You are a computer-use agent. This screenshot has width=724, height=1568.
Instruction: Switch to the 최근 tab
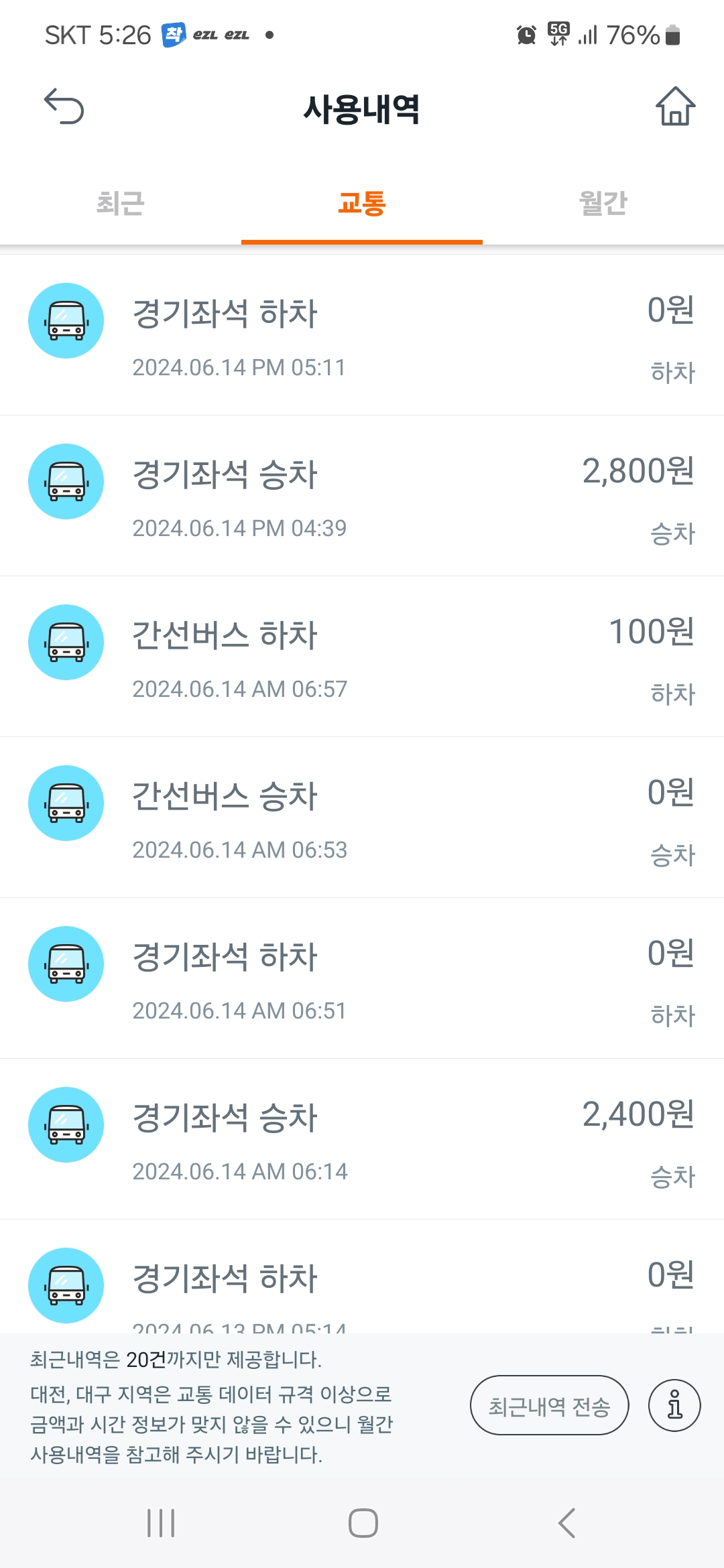[x=121, y=203]
